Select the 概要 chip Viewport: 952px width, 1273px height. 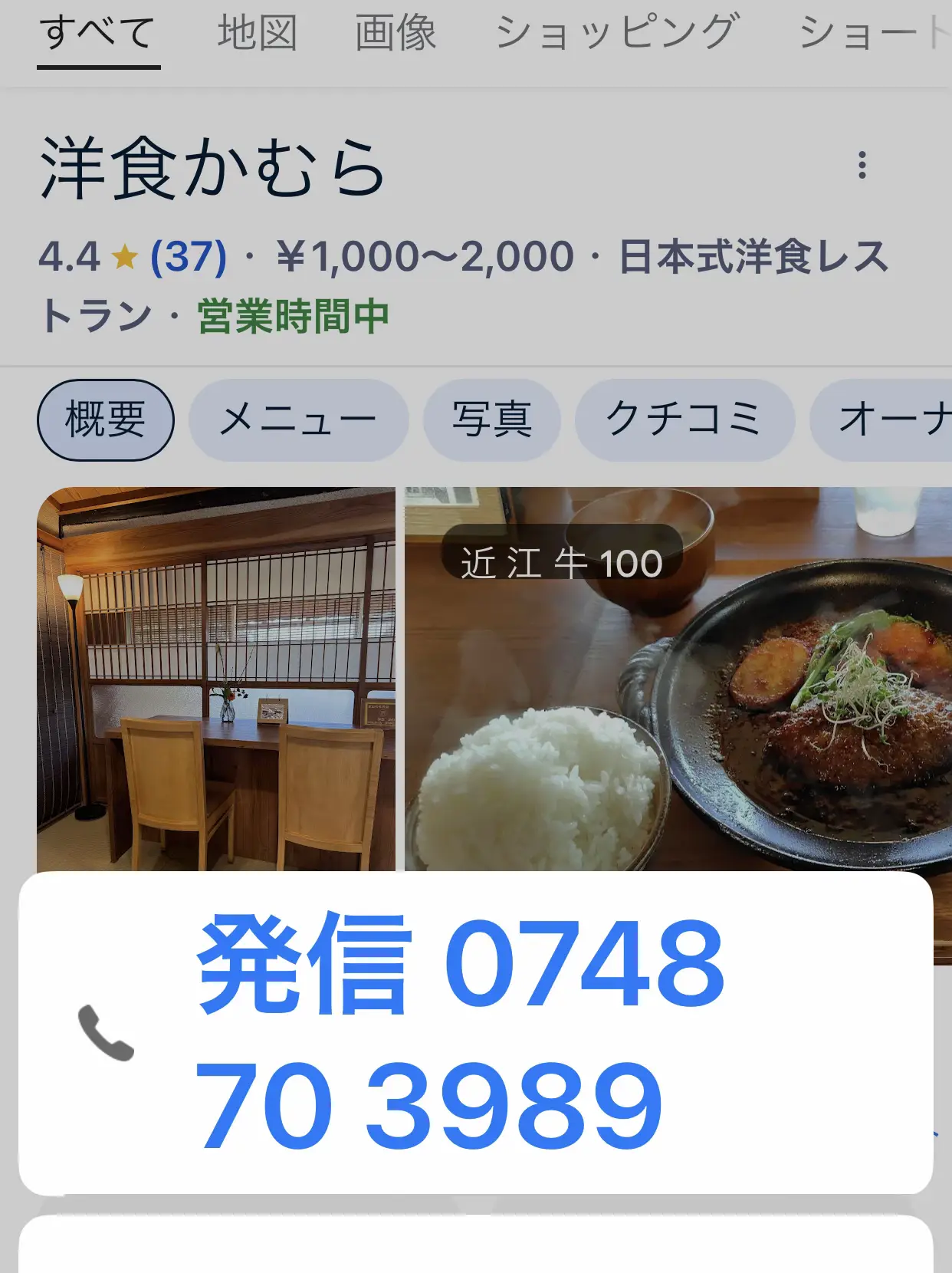click(x=106, y=420)
